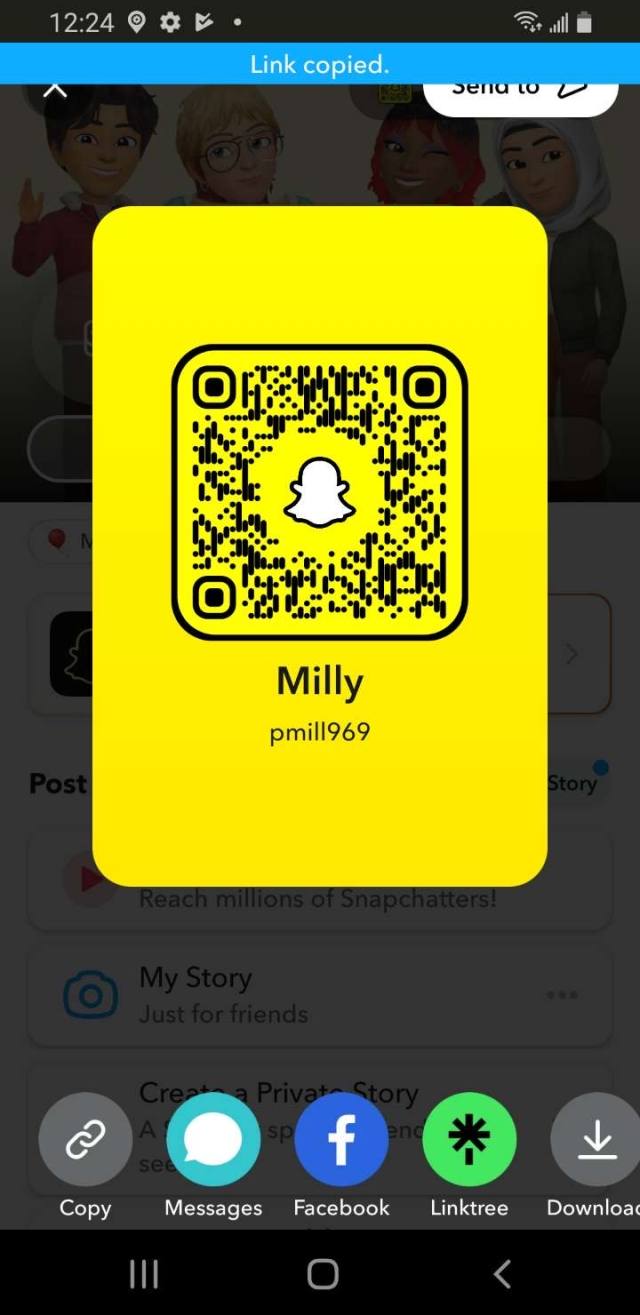This screenshot has width=640, height=1315.
Task: Download the Snapcode image
Action: click(x=596, y=1141)
